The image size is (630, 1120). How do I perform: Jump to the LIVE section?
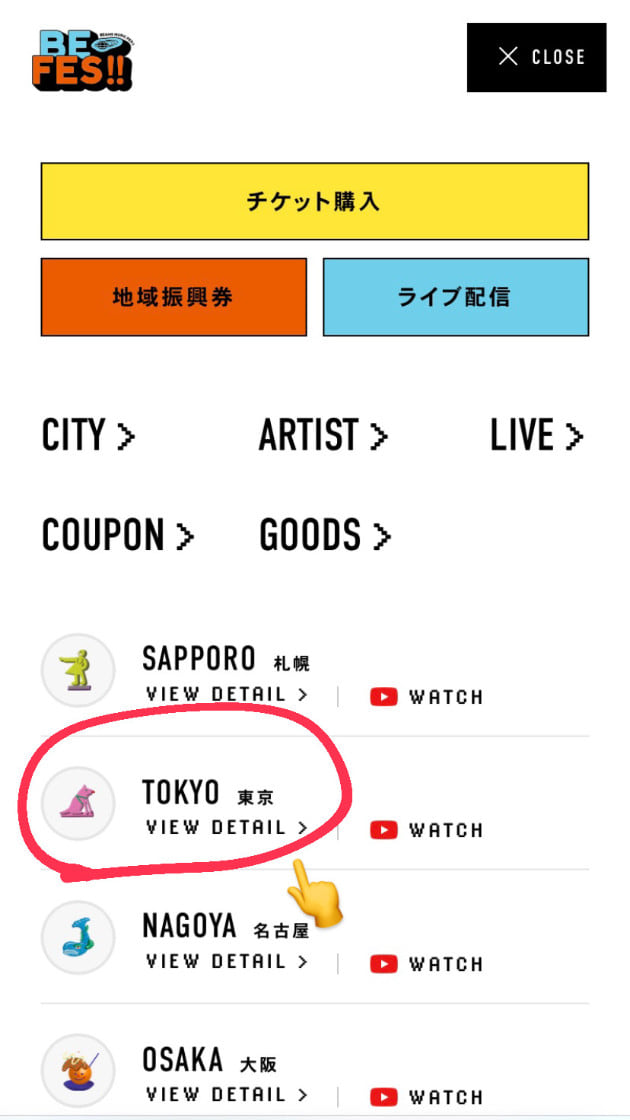536,436
